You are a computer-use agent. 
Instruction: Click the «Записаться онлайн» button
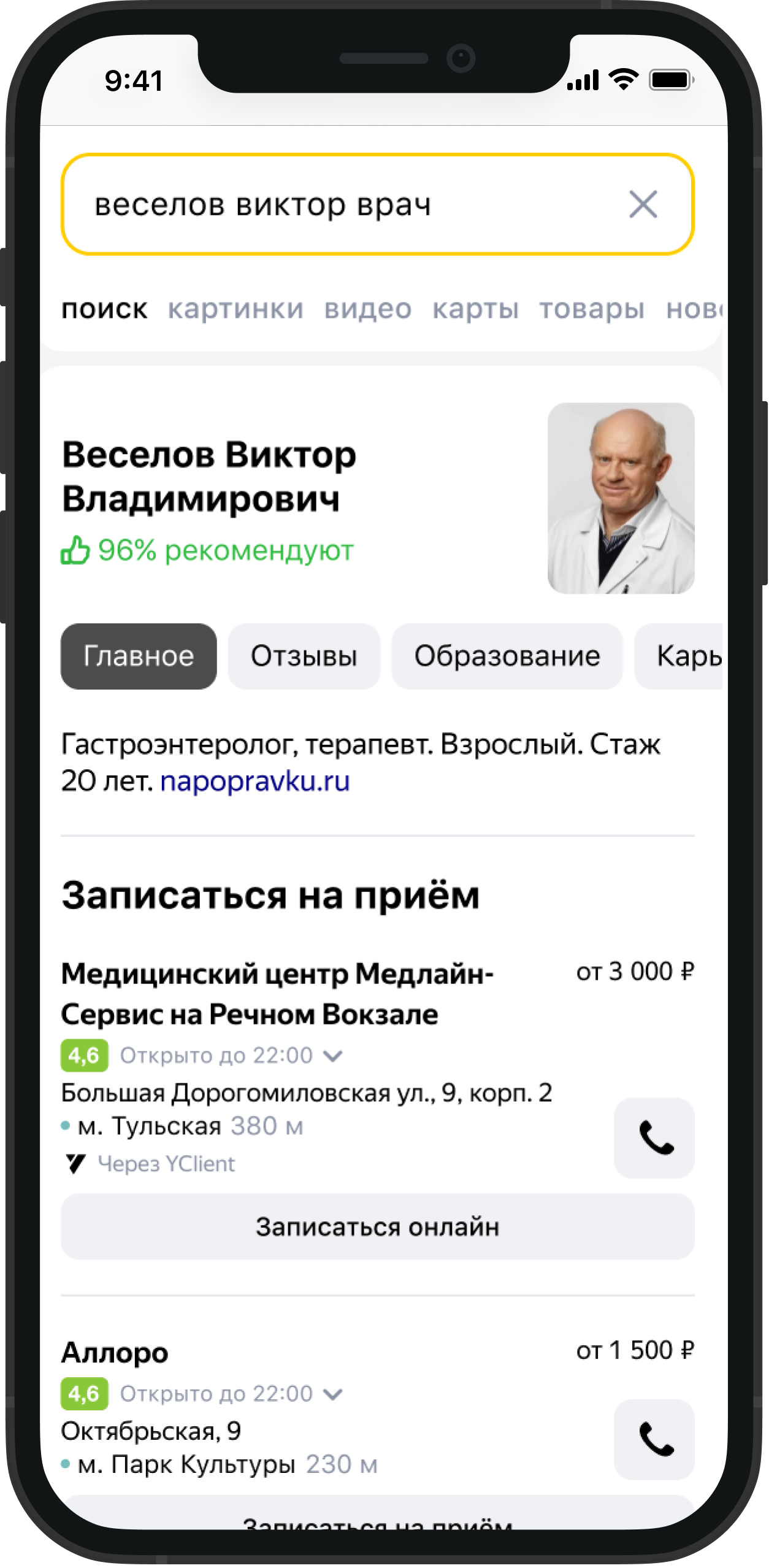(x=377, y=1228)
